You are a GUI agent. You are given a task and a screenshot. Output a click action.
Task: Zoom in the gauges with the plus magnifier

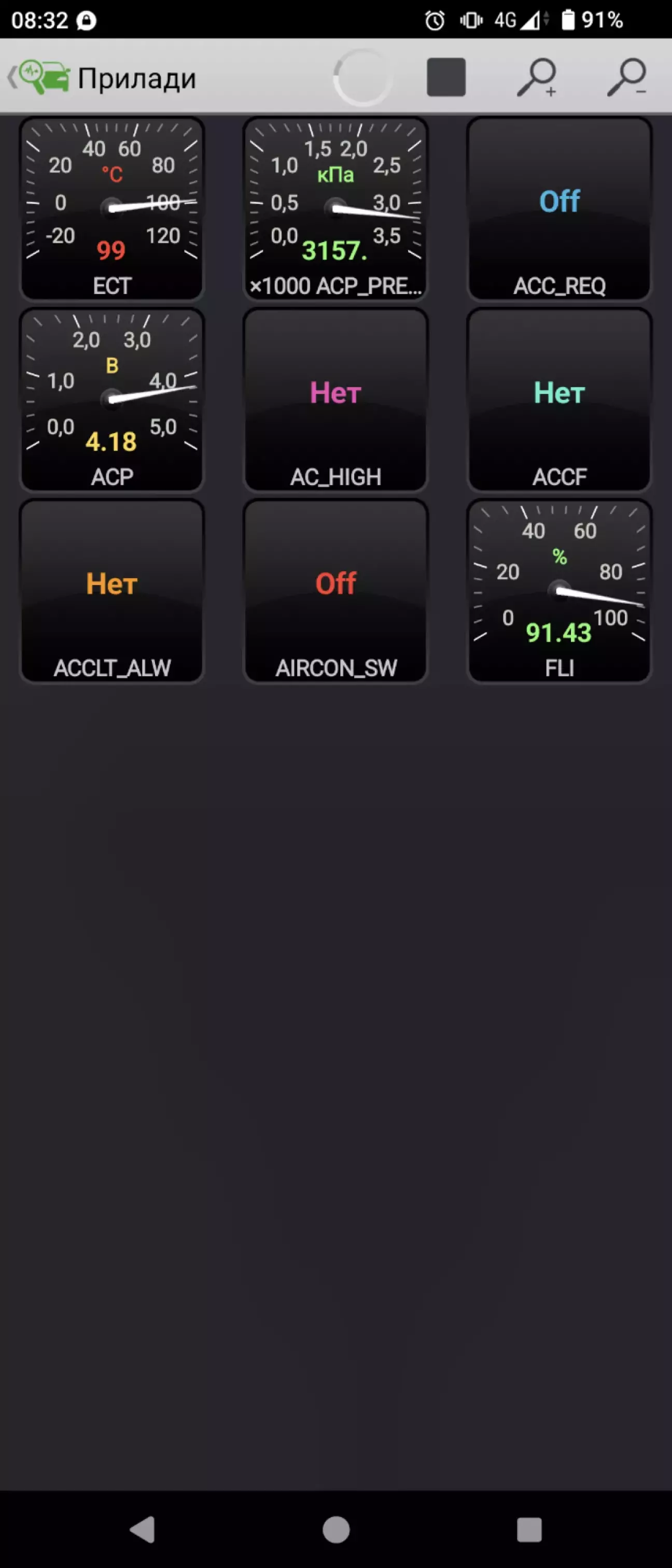pyautogui.click(x=537, y=77)
